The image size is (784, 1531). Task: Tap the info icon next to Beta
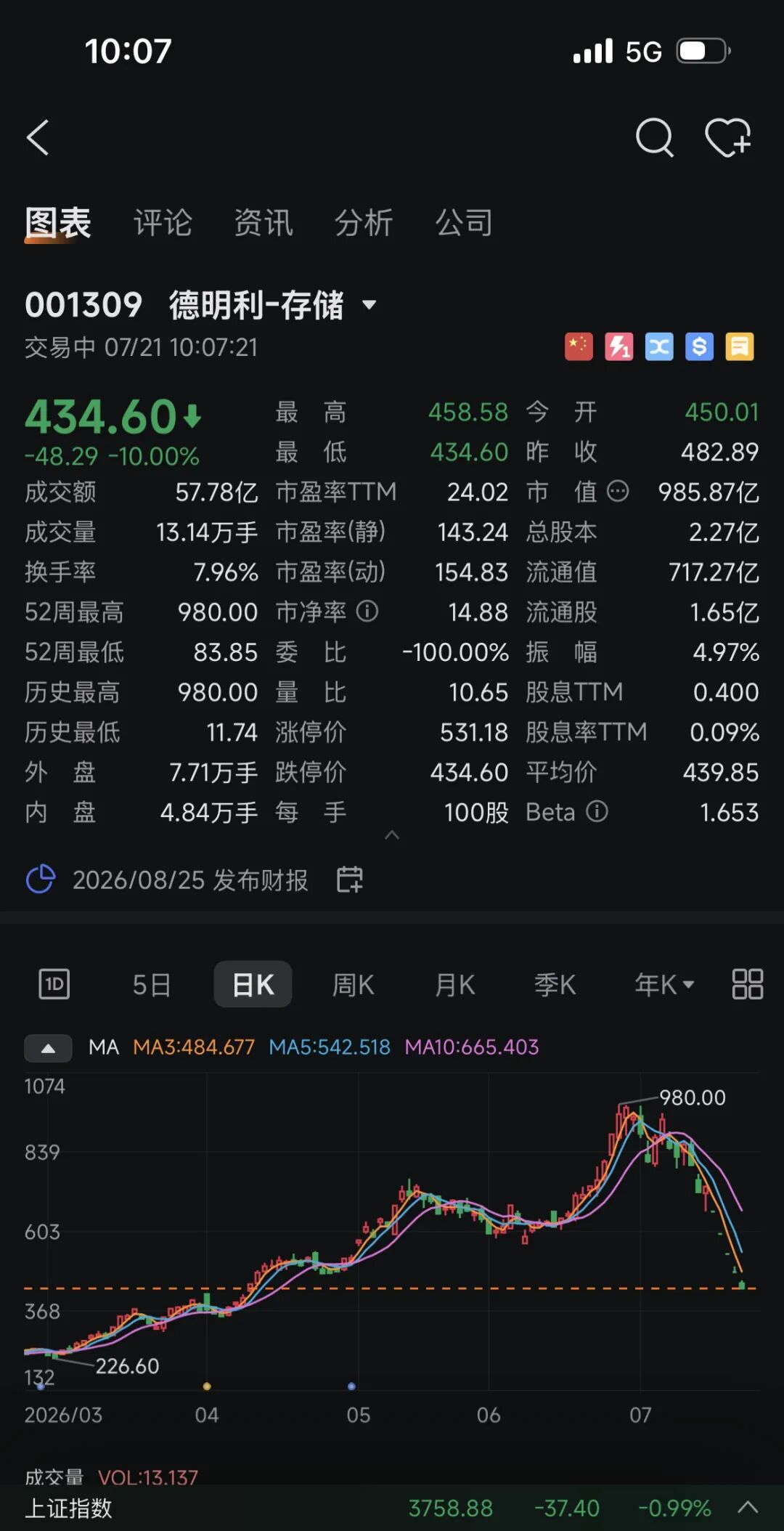[597, 811]
